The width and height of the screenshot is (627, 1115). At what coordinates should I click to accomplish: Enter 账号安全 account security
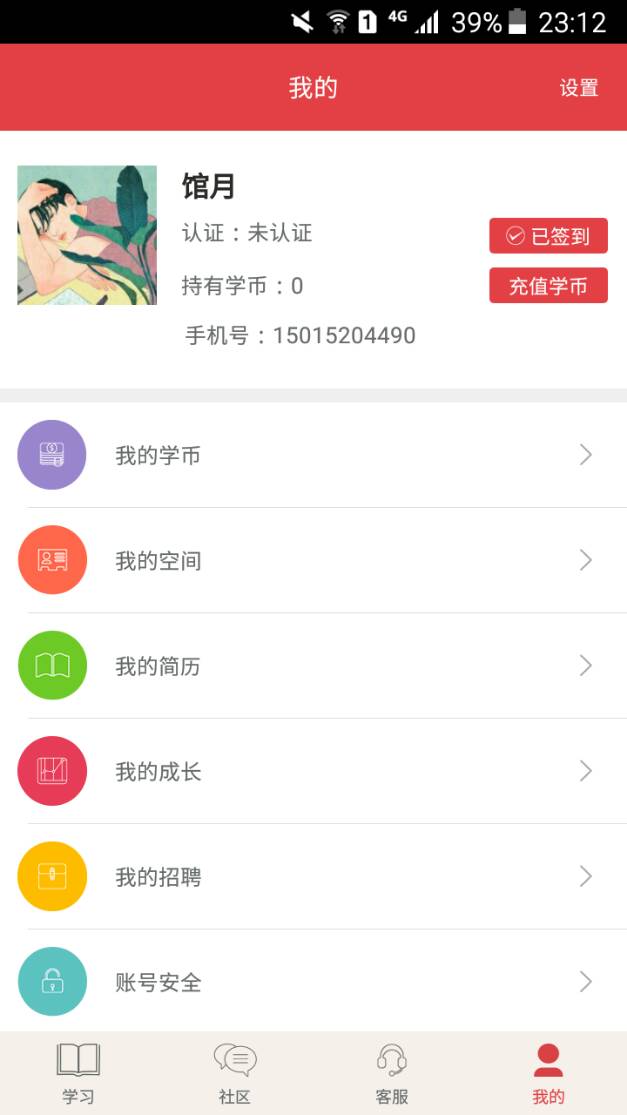coord(313,982)
